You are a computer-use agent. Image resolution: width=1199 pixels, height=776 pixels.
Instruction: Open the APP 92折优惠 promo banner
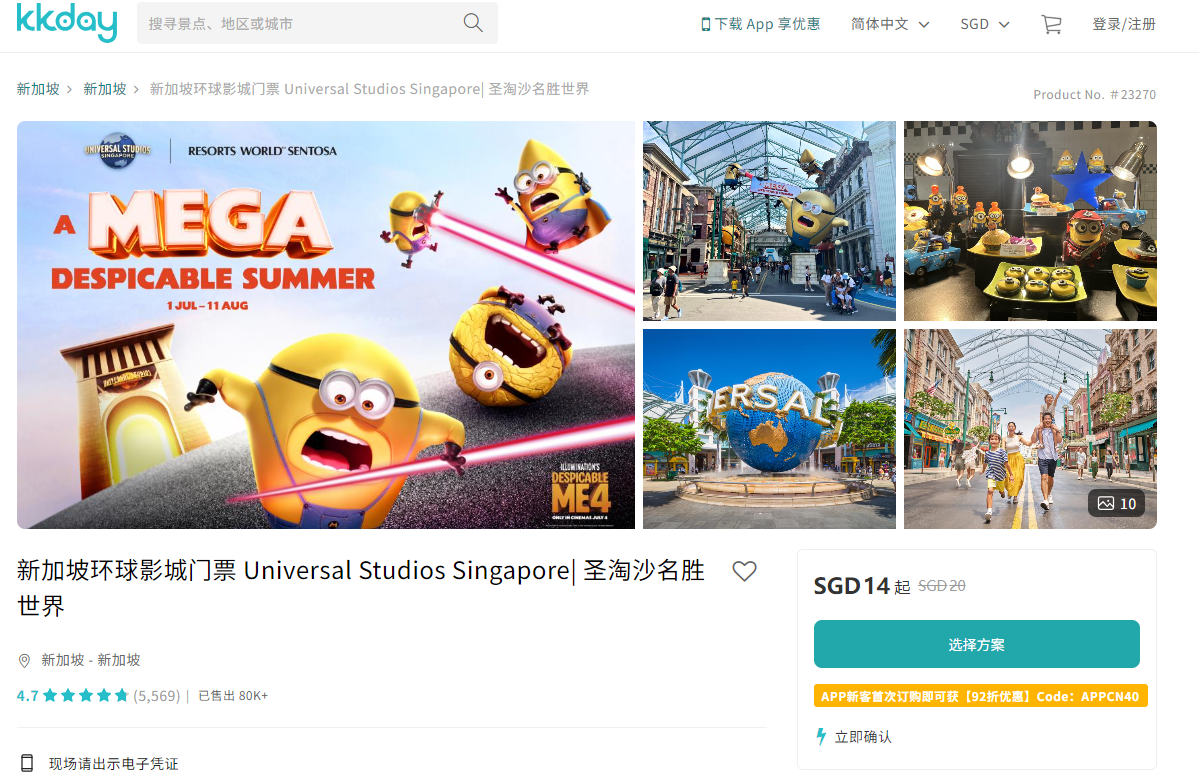click(x=980, y=696)
